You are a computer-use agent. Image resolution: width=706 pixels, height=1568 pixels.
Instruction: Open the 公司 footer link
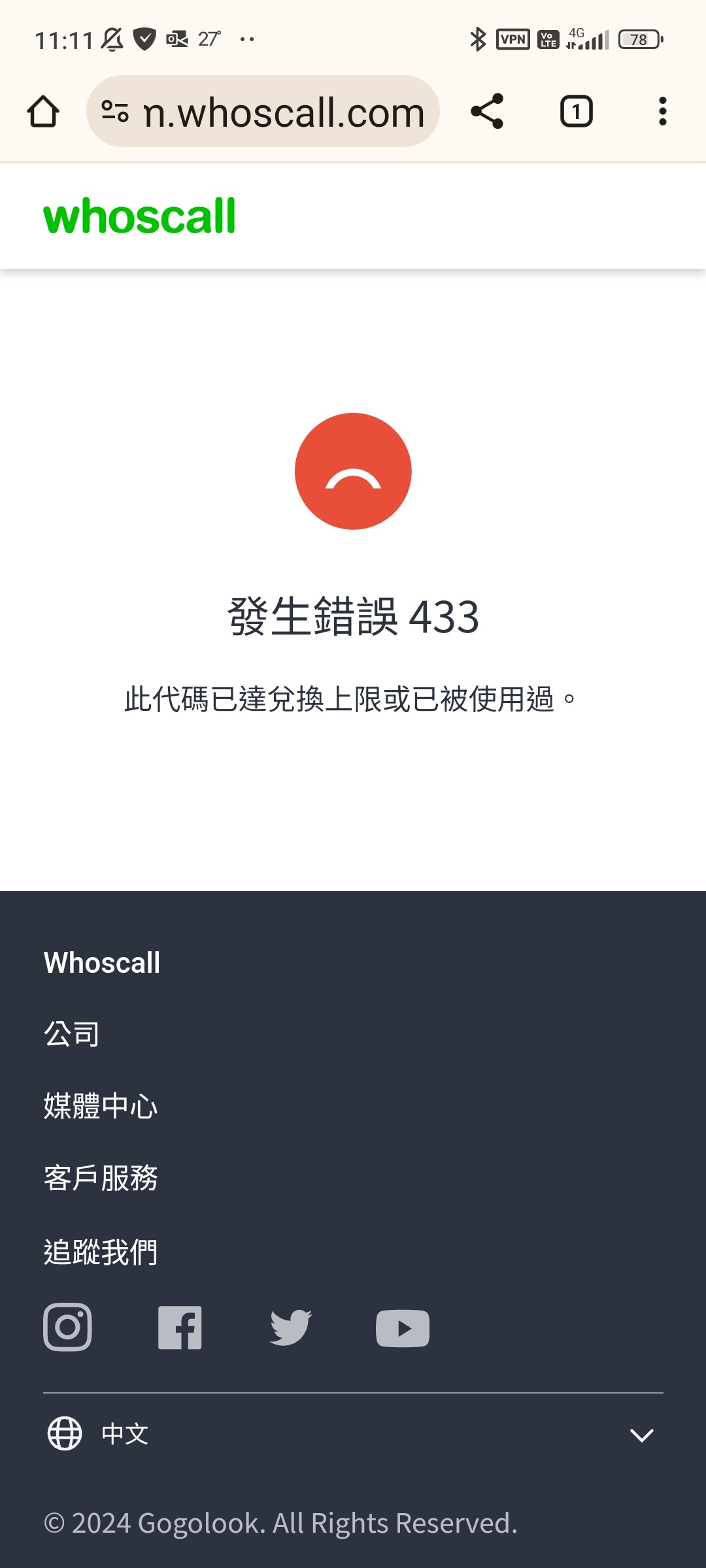(71, 1034)
